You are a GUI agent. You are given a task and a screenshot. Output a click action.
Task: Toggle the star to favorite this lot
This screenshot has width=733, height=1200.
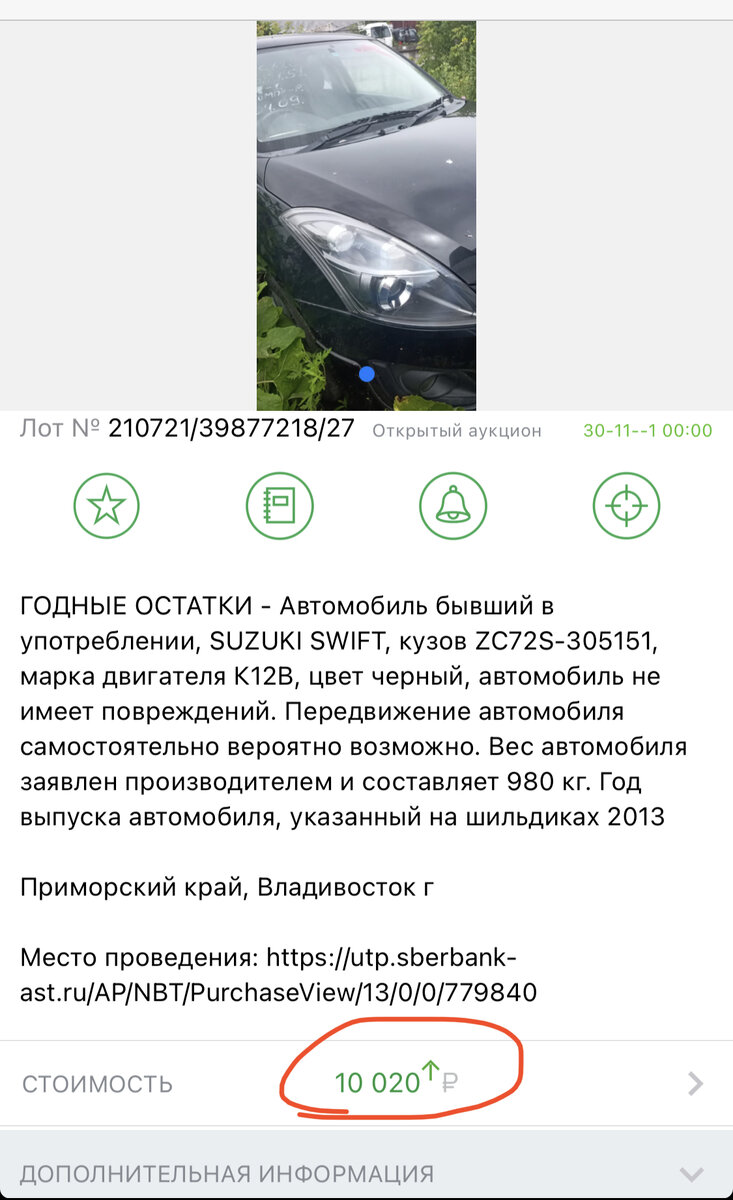(106, 506)
